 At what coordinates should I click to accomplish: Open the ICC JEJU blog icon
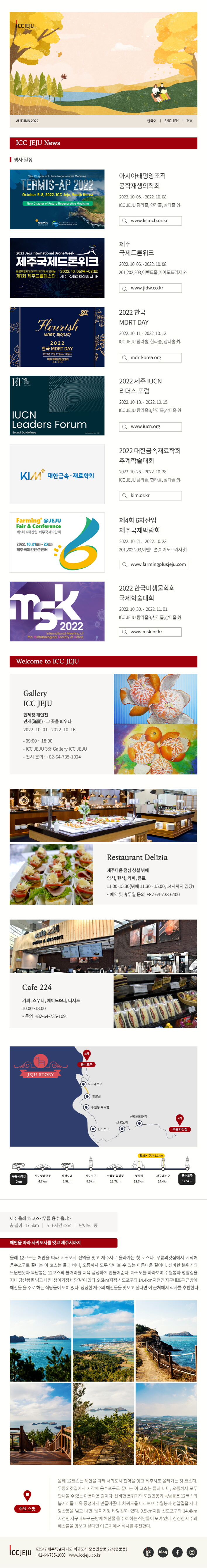163,1552
